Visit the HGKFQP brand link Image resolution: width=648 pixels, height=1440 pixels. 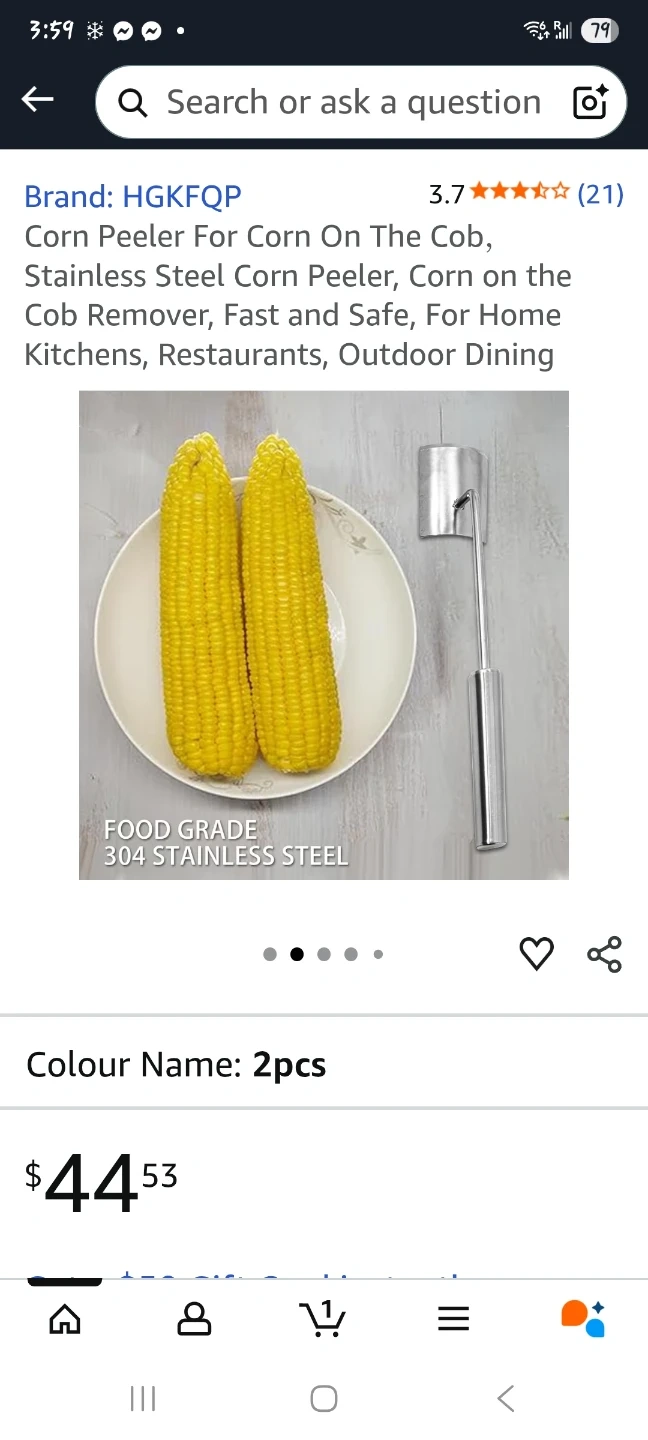pyautogui.click(x=133, y=196)
